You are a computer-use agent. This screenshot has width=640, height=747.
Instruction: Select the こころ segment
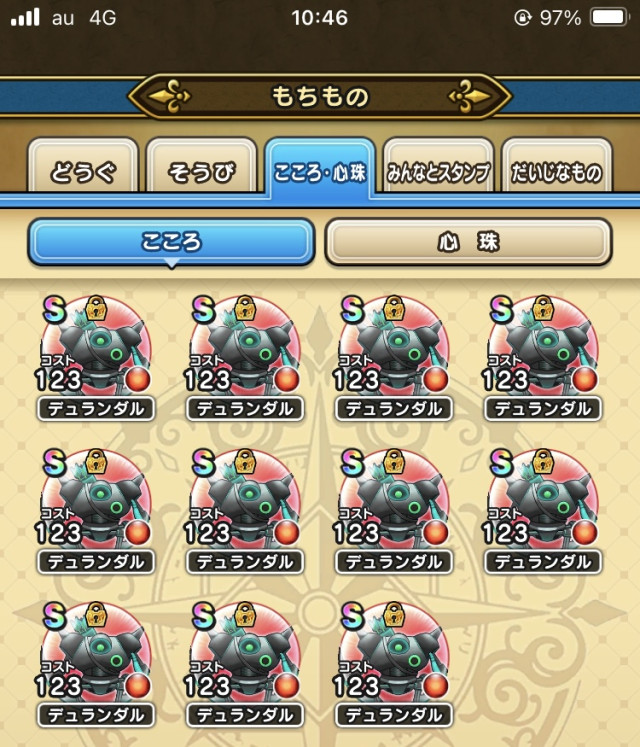pyautogui.click(x=171, y=241)
